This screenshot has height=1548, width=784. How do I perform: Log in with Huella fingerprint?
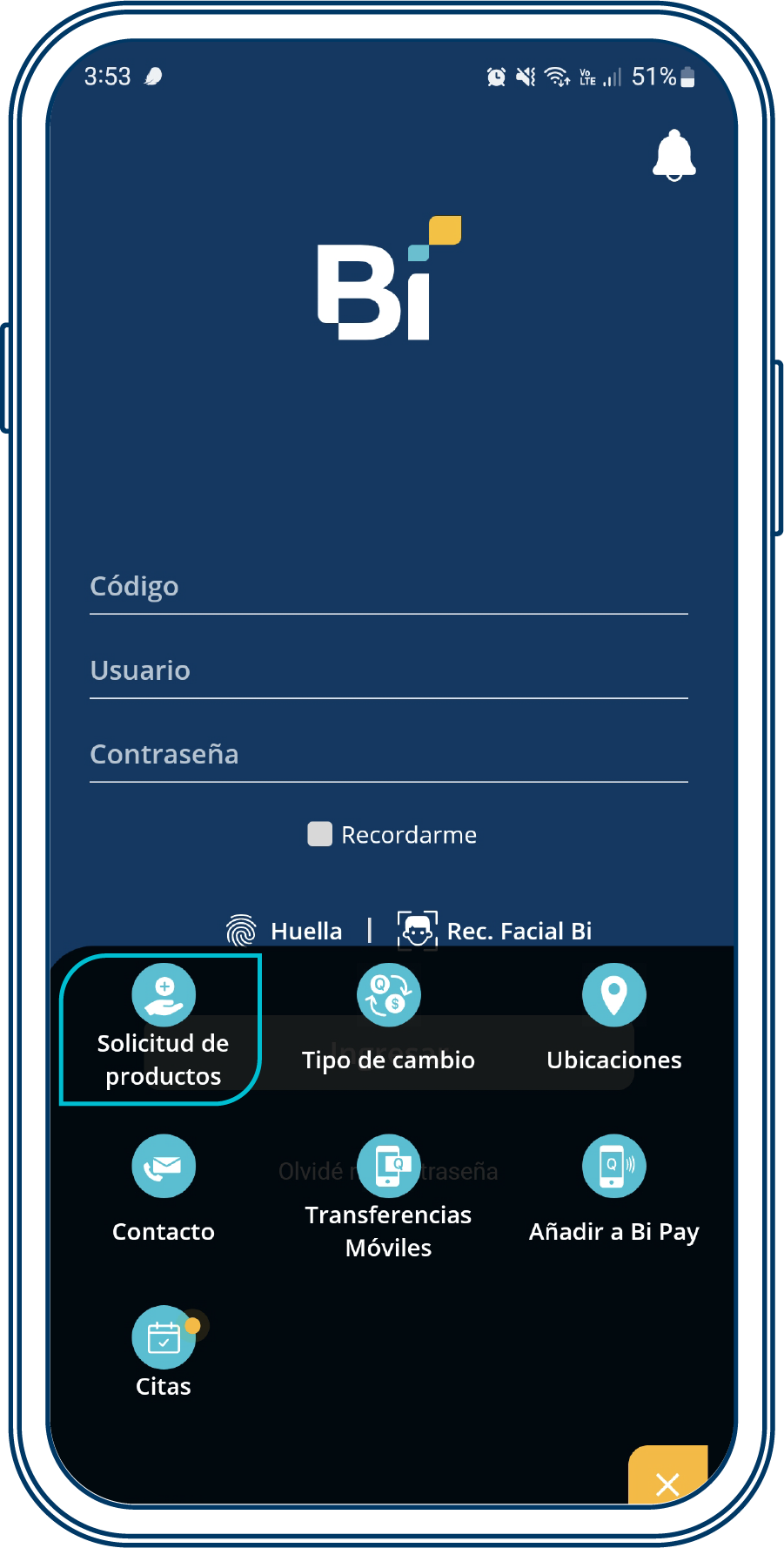(x=285, y=931)
